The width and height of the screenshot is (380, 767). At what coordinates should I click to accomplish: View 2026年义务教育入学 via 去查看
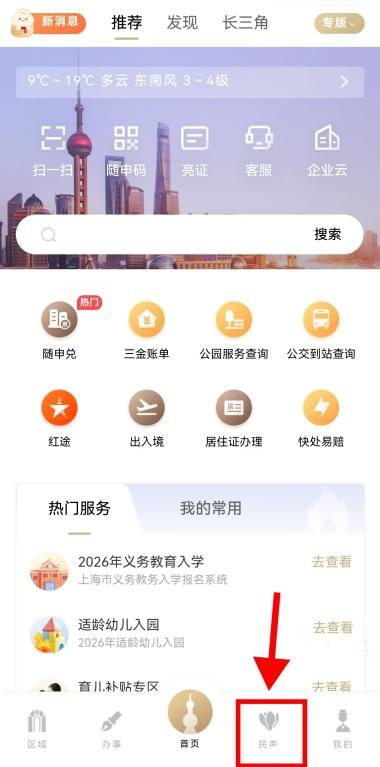(x=332, y=562)
